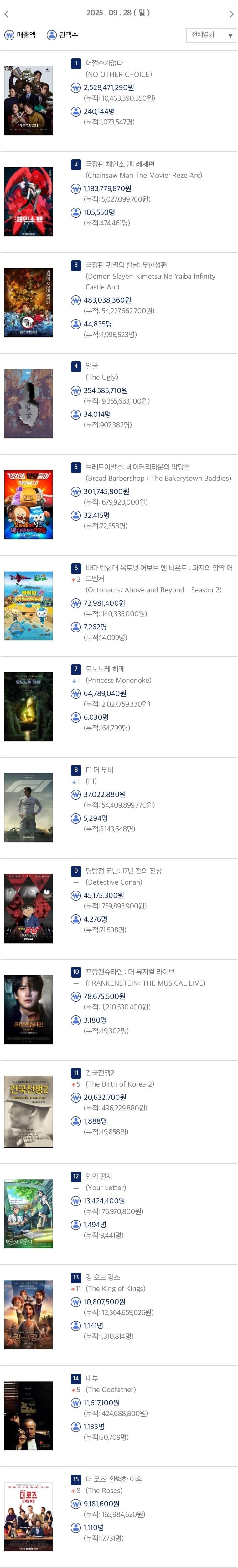Open 모노노케 히메 details
Viewport: 238px width, 1568px height.
tap(105, 668)
